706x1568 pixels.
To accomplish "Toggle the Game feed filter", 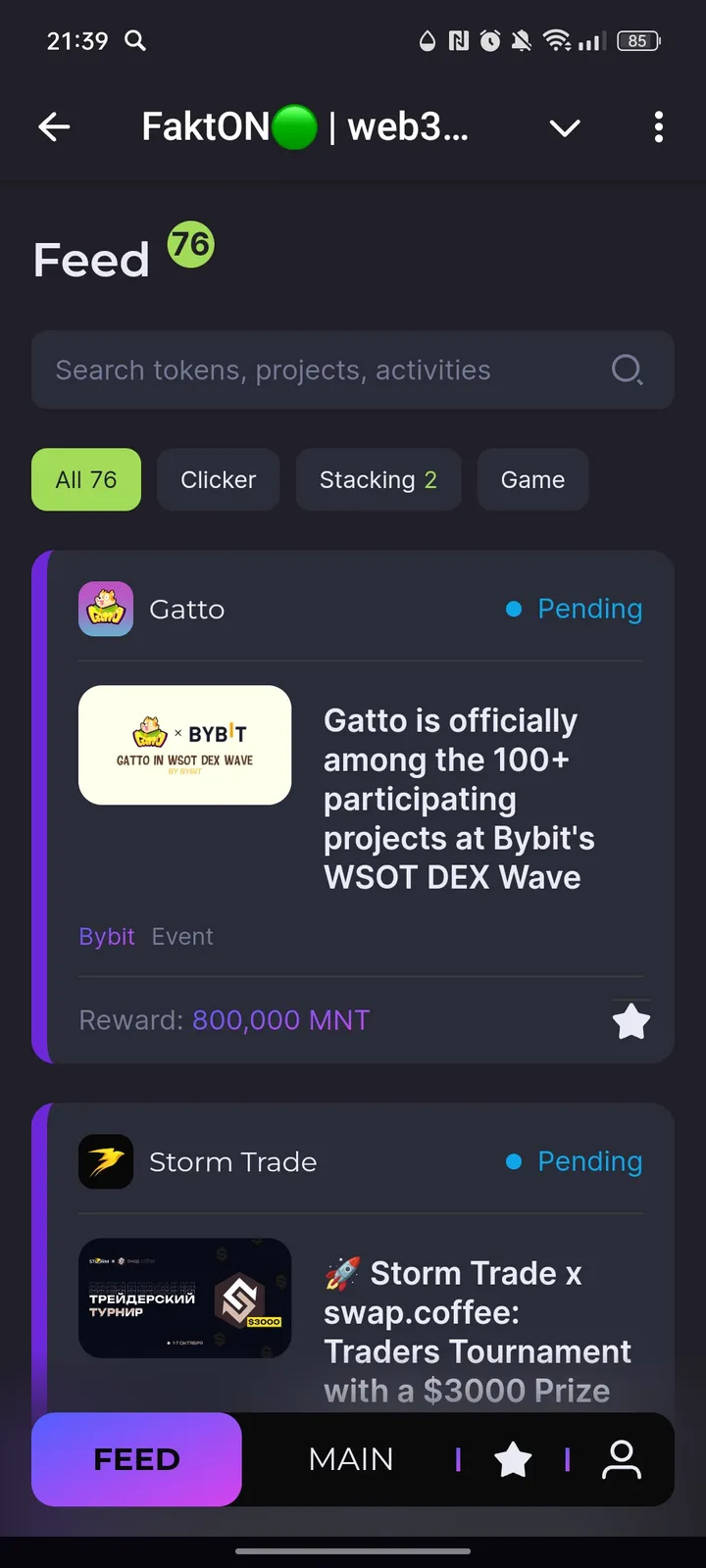I will tap(532, 479).
